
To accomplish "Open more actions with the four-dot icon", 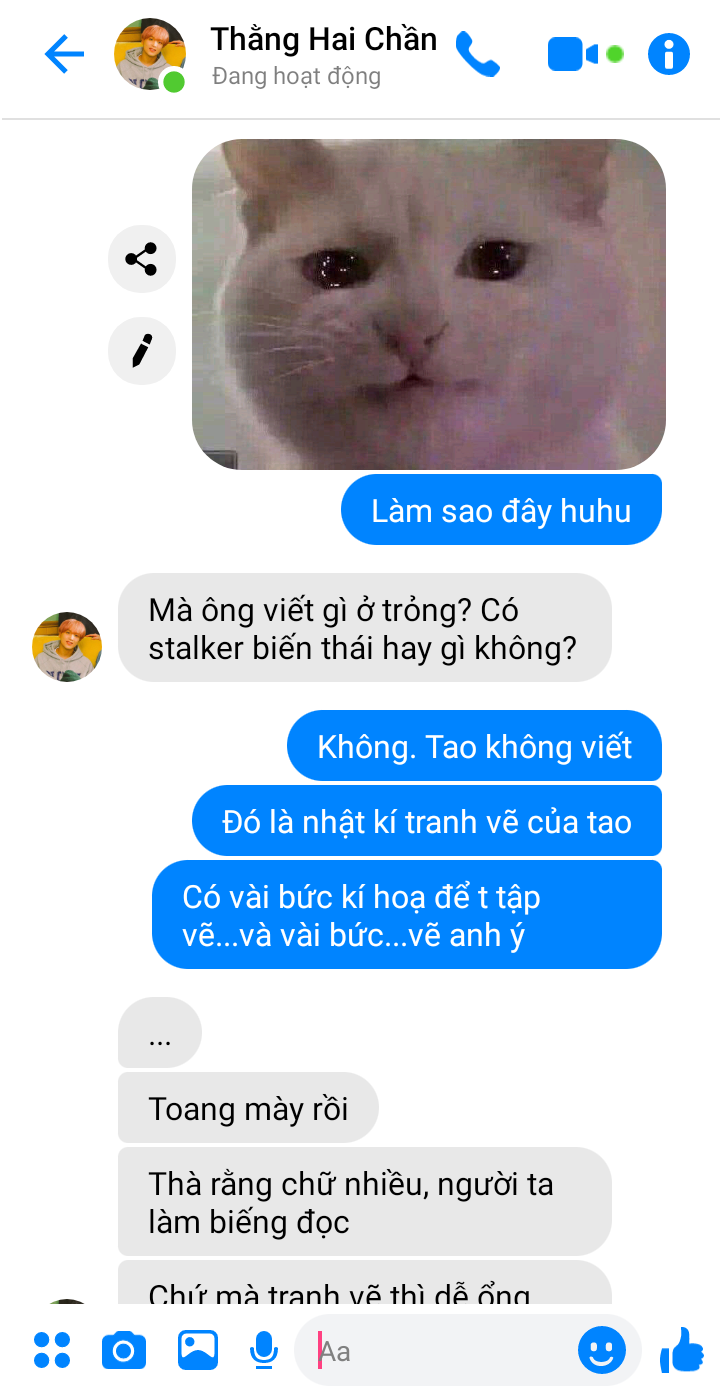I will click(52, 1350).
